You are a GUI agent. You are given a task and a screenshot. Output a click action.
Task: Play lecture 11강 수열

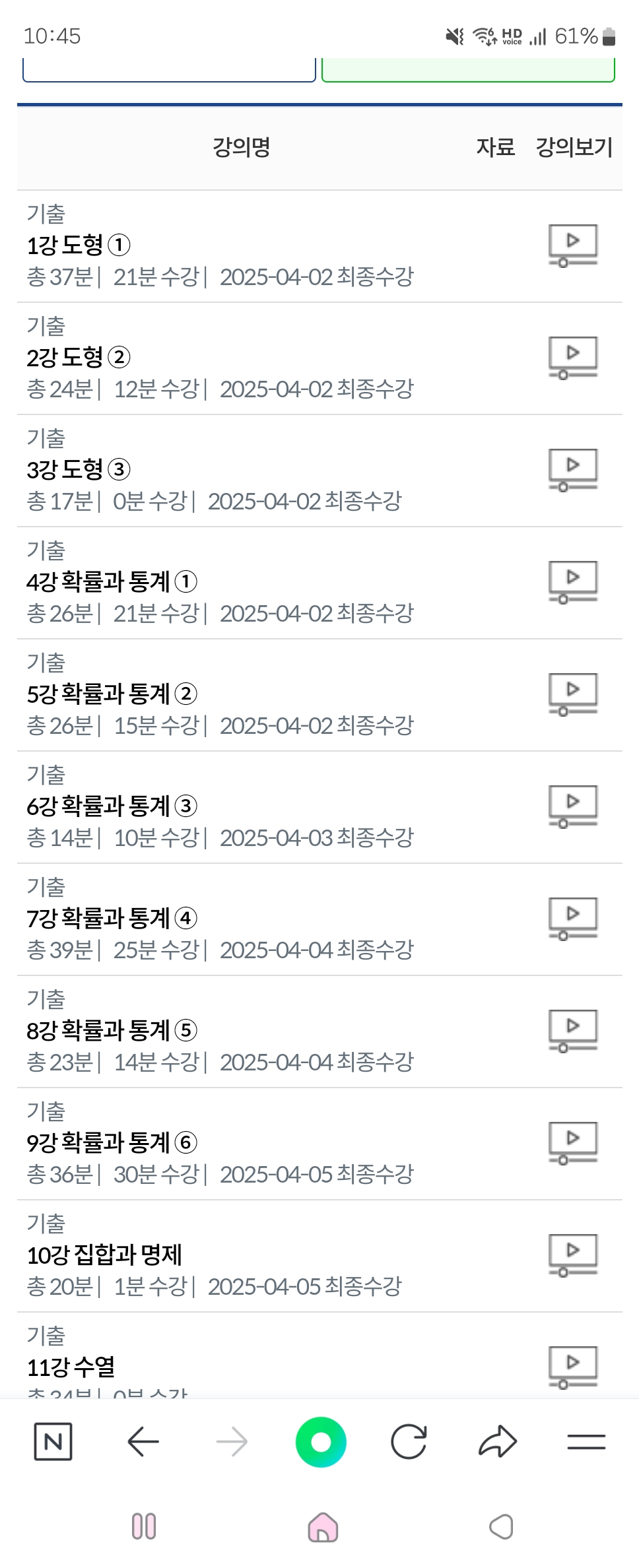pyautogui.click(x=573, y=1367)
